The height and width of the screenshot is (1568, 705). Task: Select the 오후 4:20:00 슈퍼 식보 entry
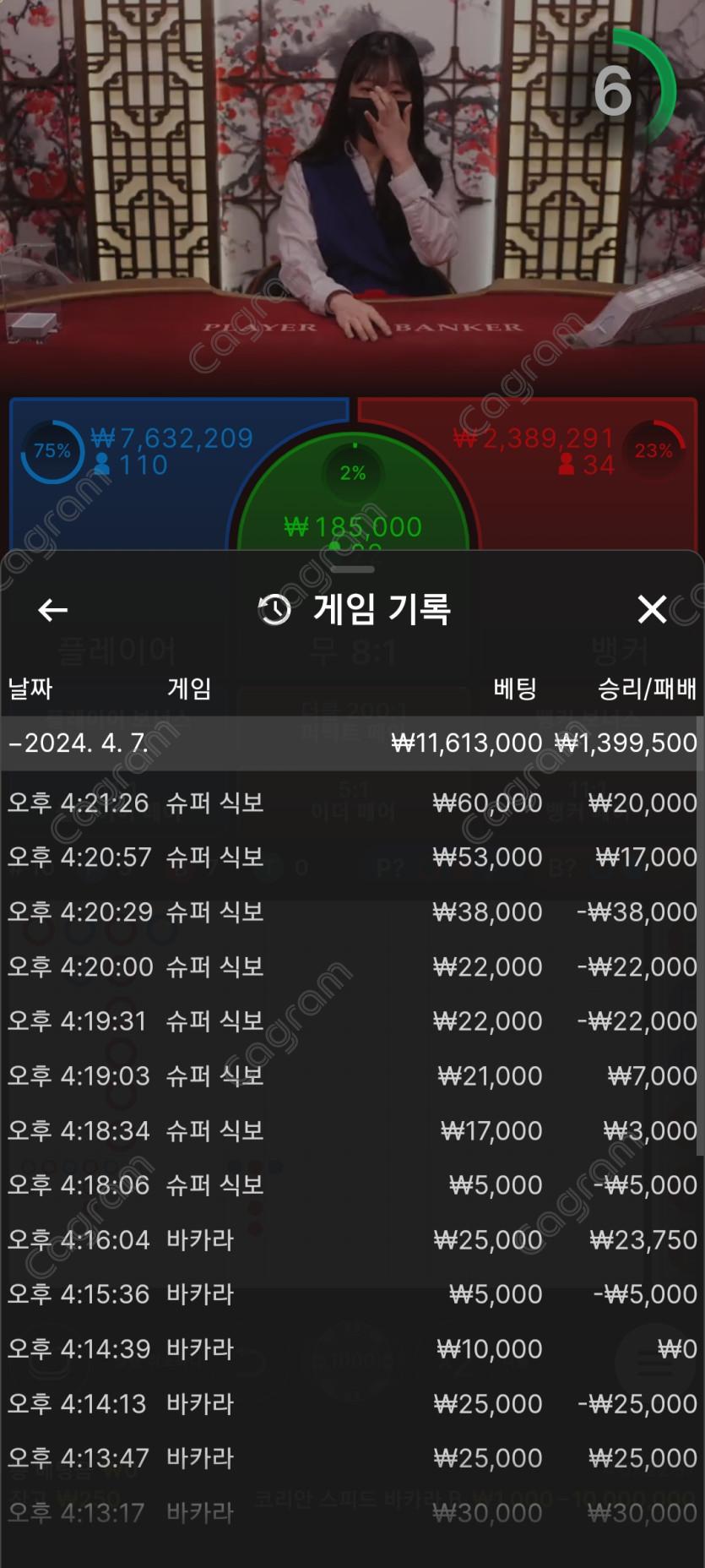pyautogui.click(x=351, y=966)
